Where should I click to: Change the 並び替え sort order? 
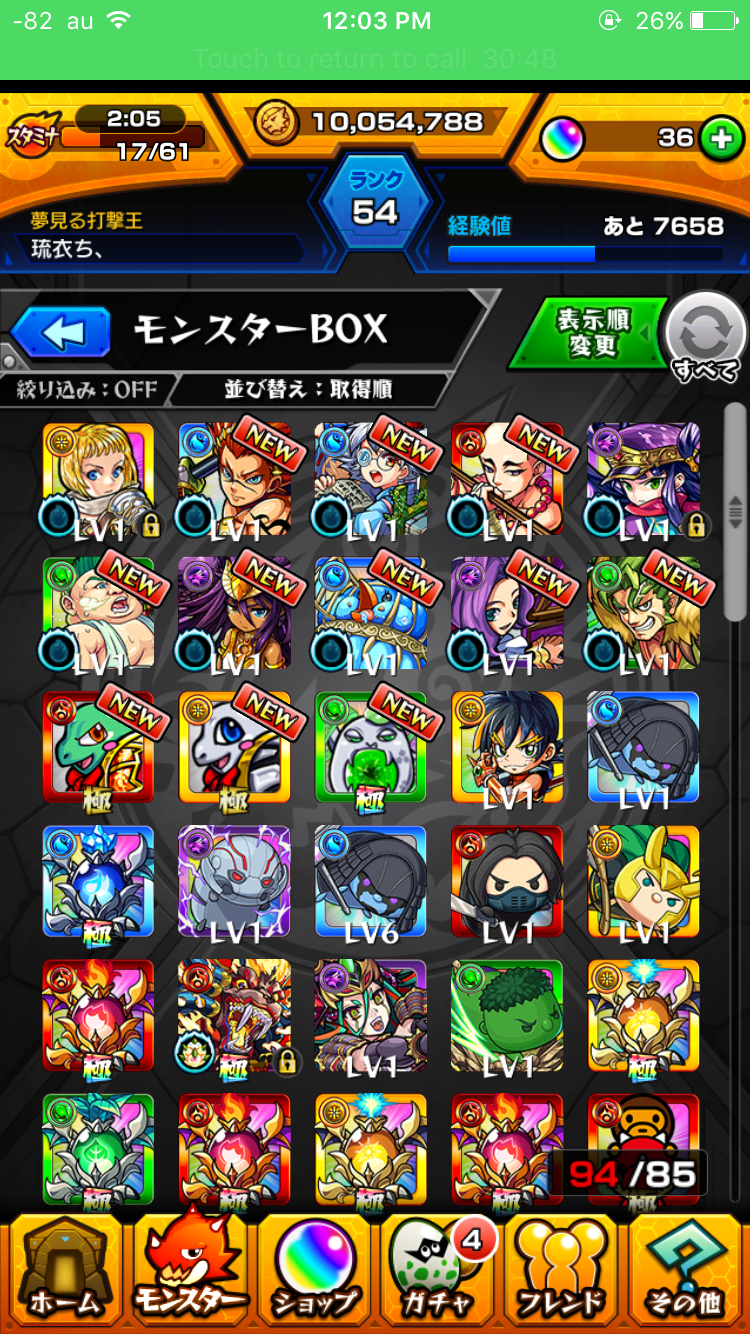(308, 389)
